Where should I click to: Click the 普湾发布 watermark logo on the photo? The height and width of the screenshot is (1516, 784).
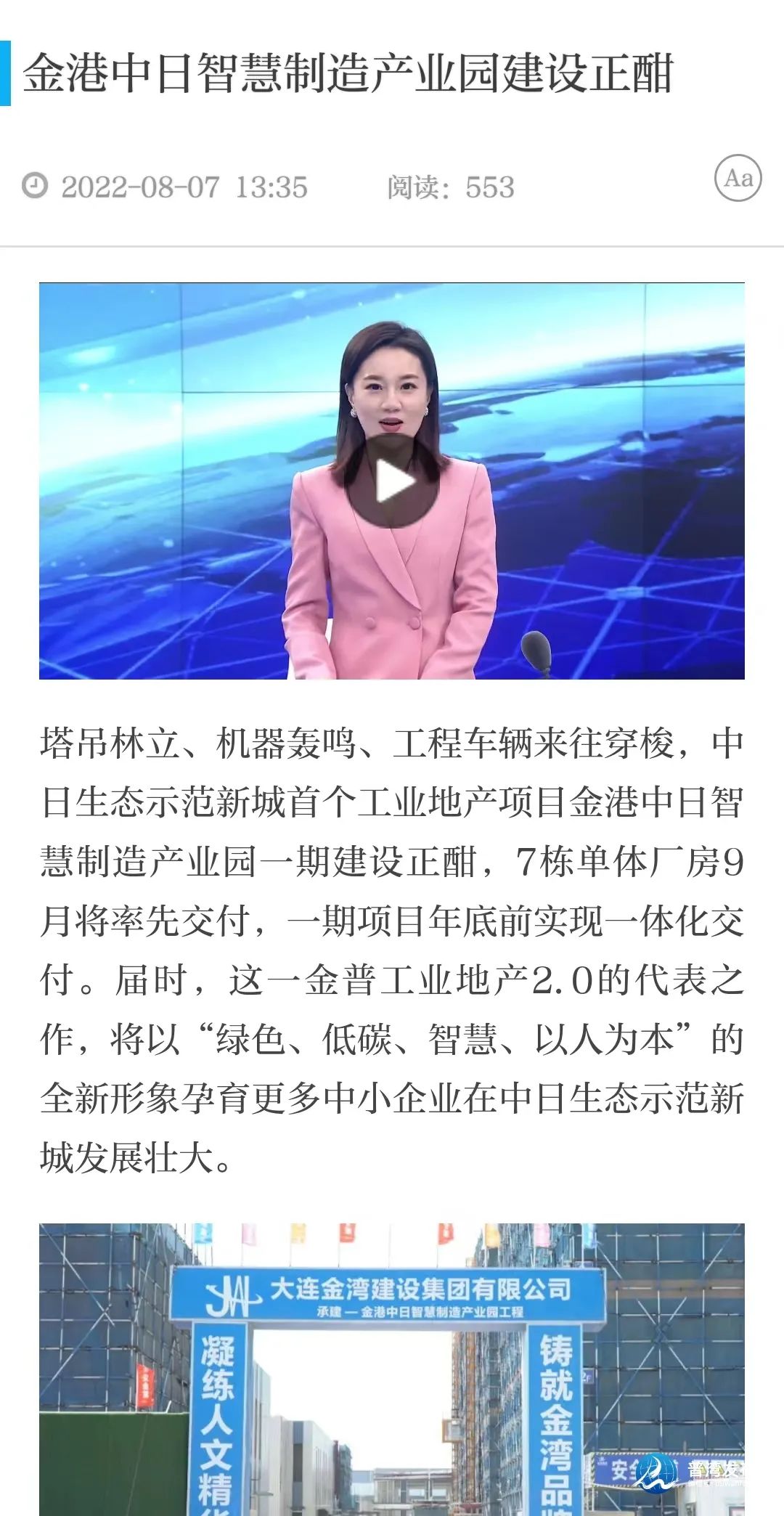(690, 1470)
